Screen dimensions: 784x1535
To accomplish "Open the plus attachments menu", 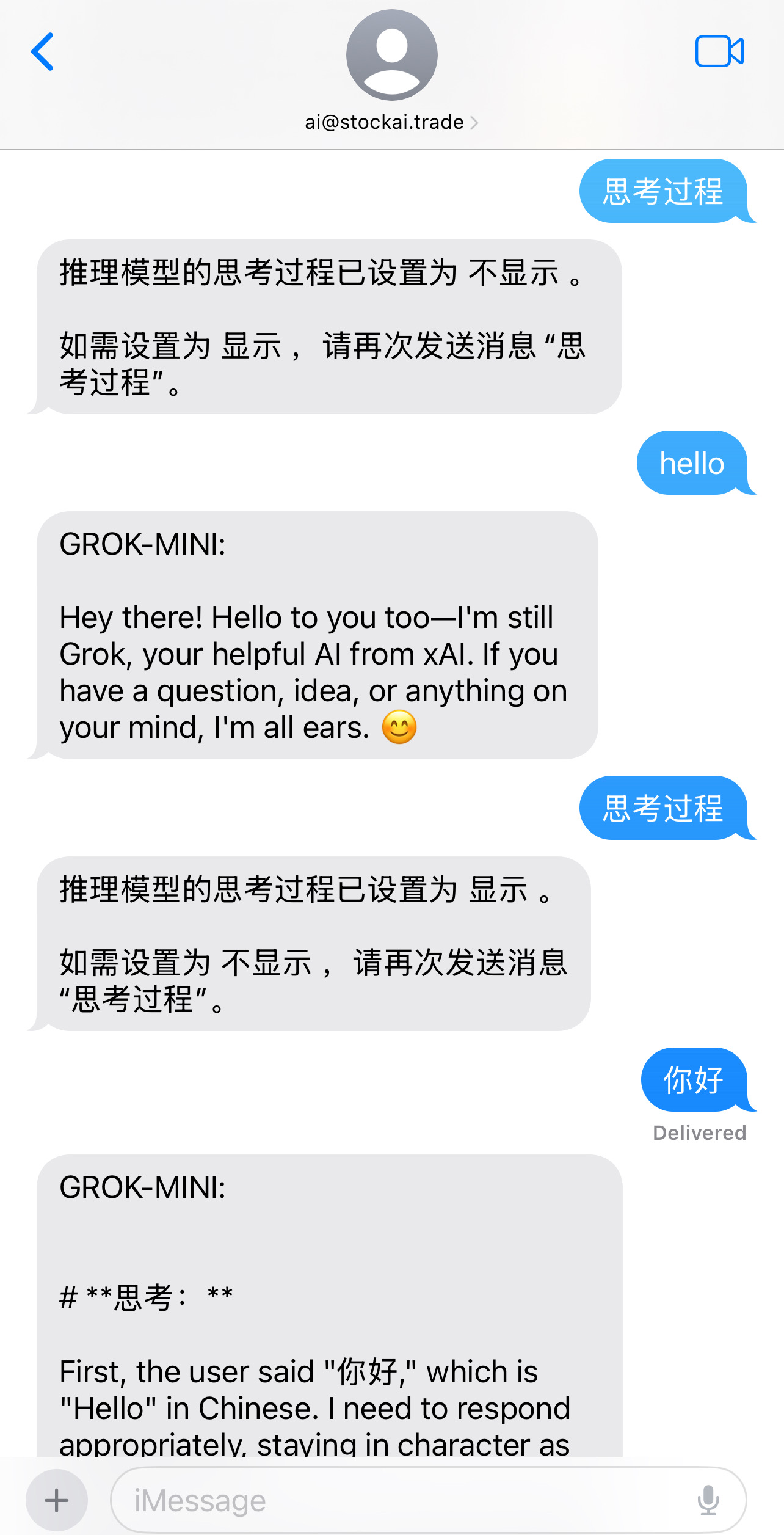I will coord(57,1500).
